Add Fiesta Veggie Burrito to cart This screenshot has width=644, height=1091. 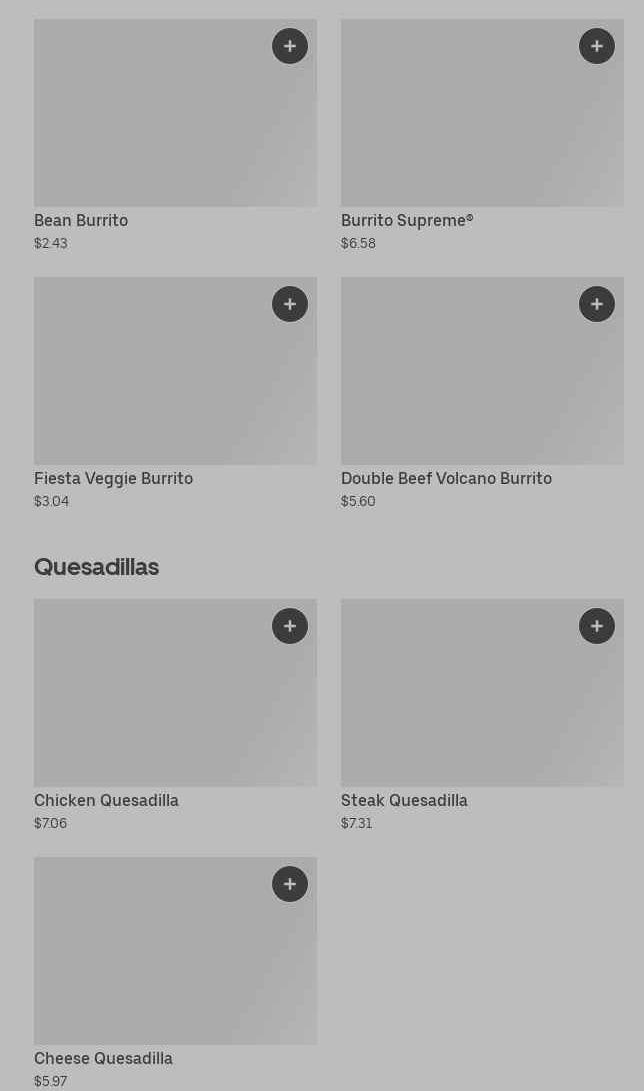tap(290, 304)
